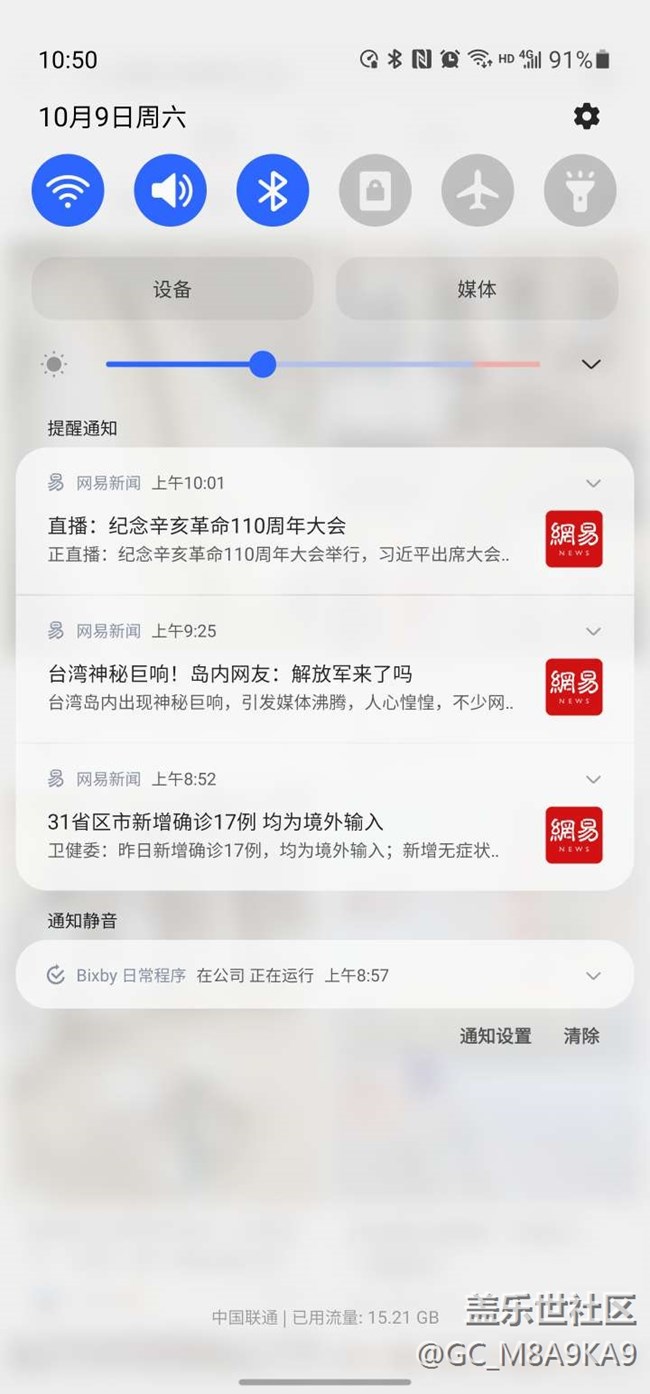
Task: Enable the screen rotation lock toggle
Action: click(375, 189)
